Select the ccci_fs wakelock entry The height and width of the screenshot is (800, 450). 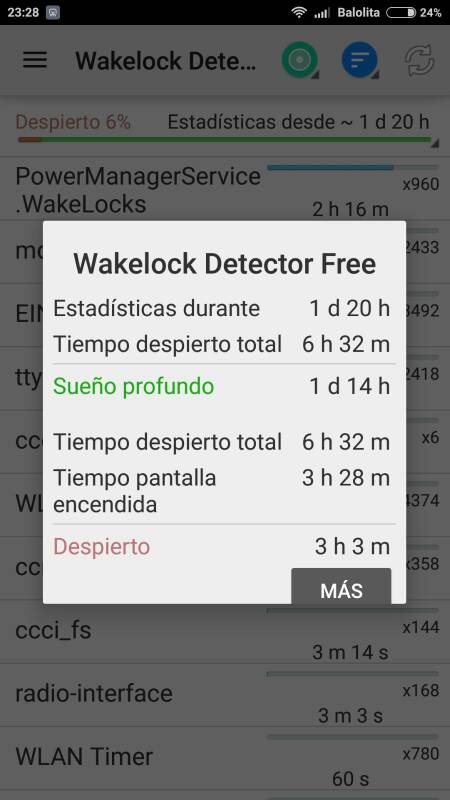click(x=225, y=632)
